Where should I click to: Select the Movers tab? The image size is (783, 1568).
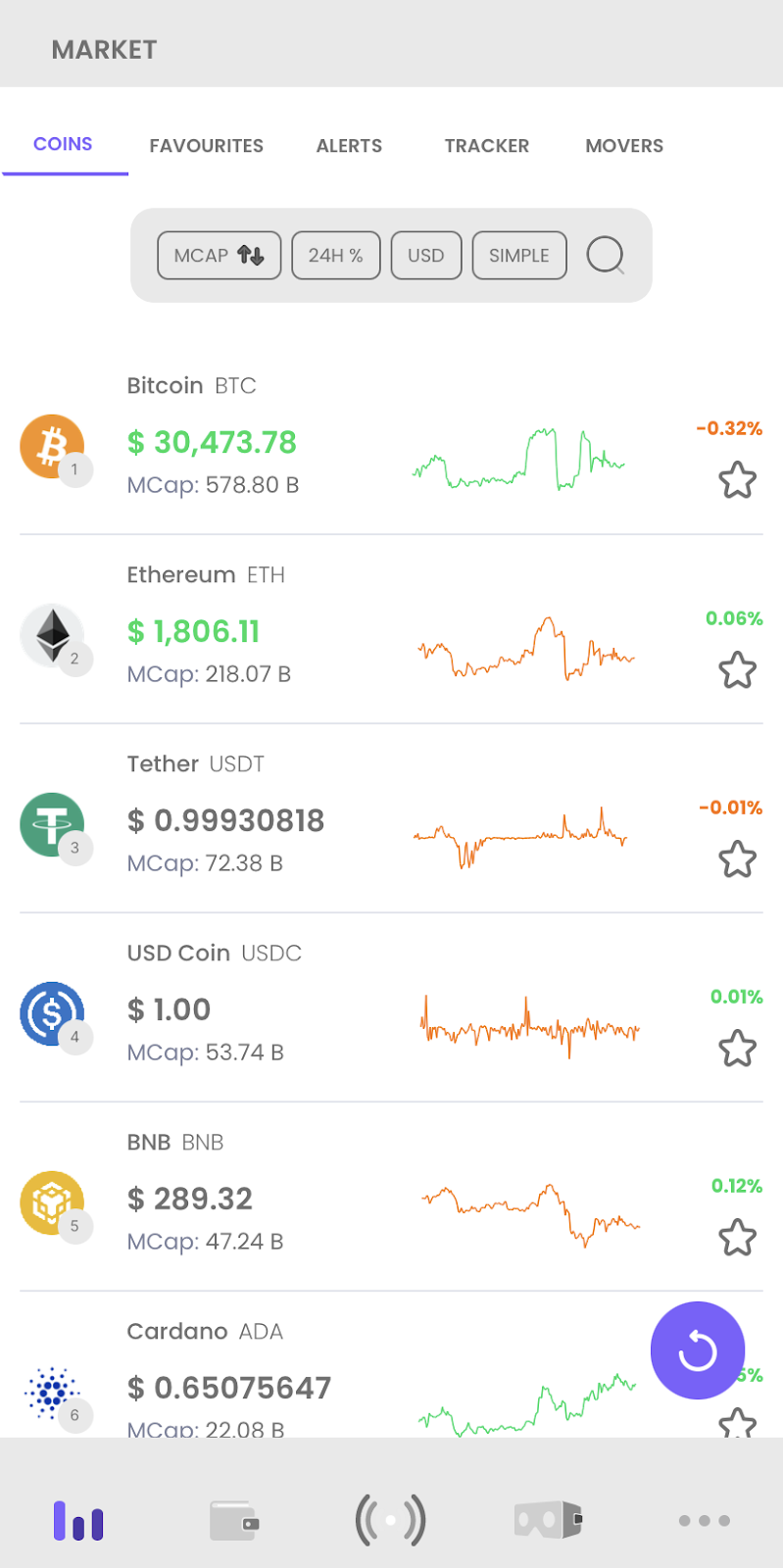tap(624, 146)
